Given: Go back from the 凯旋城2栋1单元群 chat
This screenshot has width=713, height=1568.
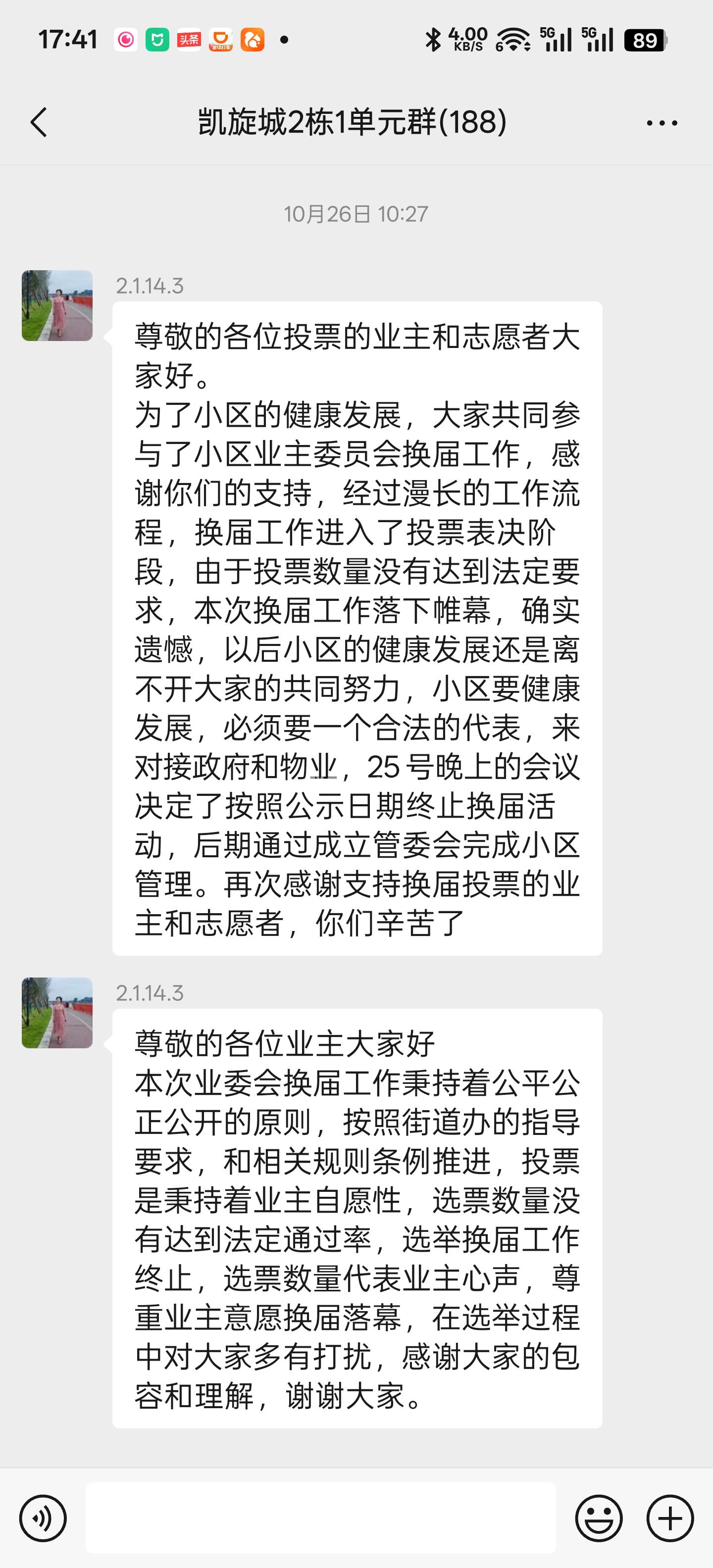Looking at the screenshot, I should 39,122.
